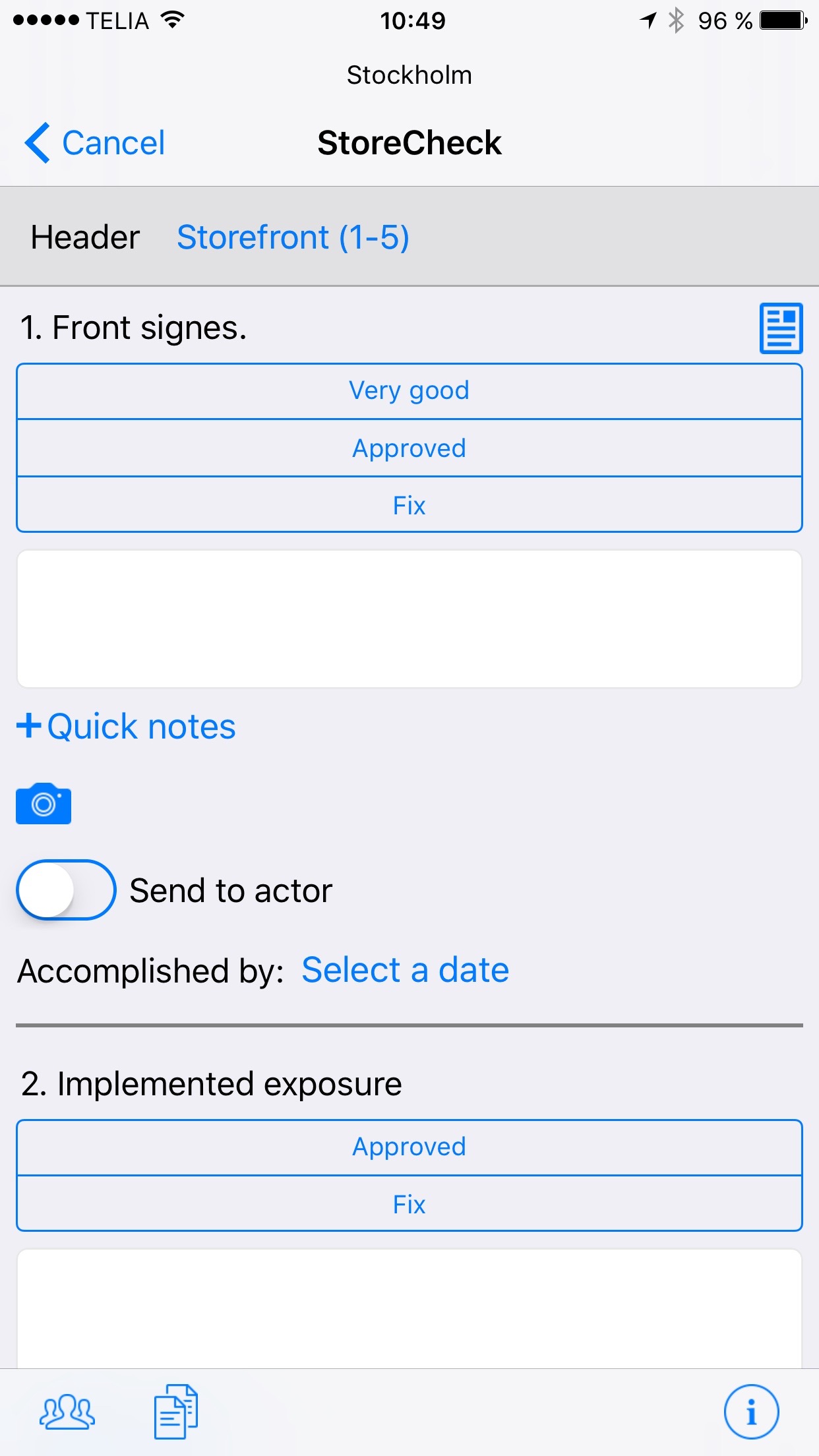Focus the notes field under Front signes
The width and height of the screenshot is (819, 1456).
pyautogui.click(x=409, y=619)
